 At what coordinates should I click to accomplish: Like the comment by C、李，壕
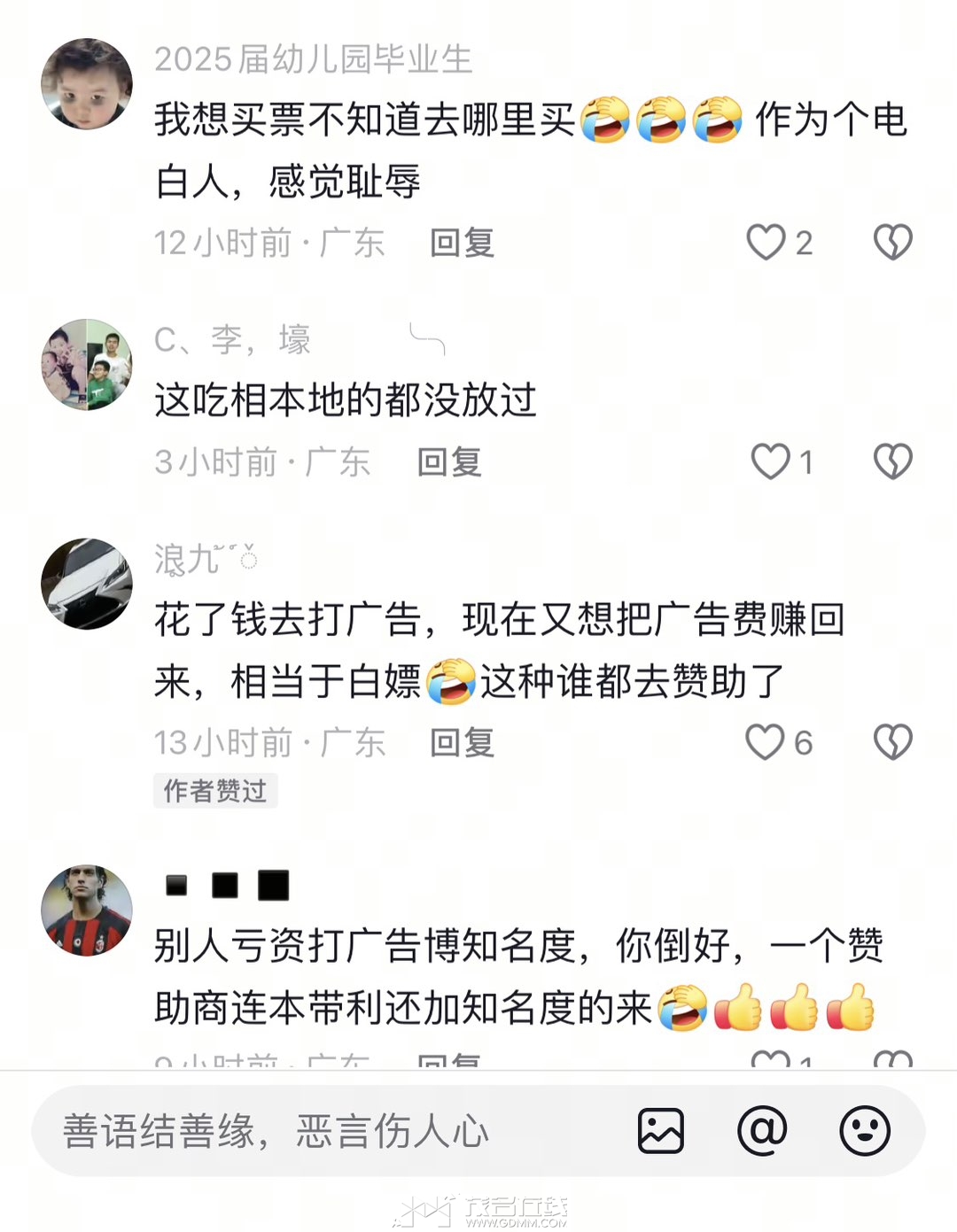point(770,461)
